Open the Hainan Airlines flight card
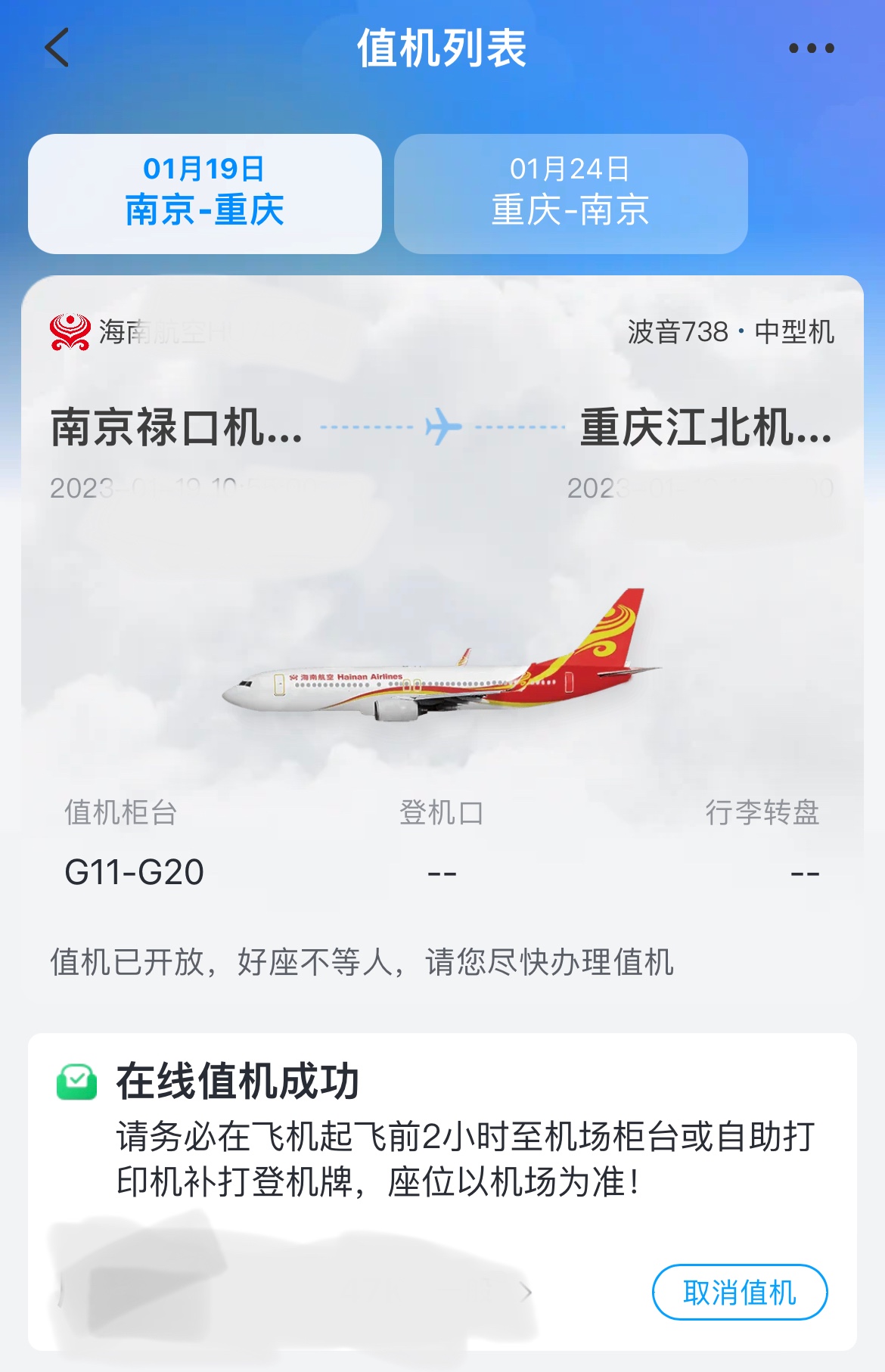885x1372 pixels. point(442,635)
